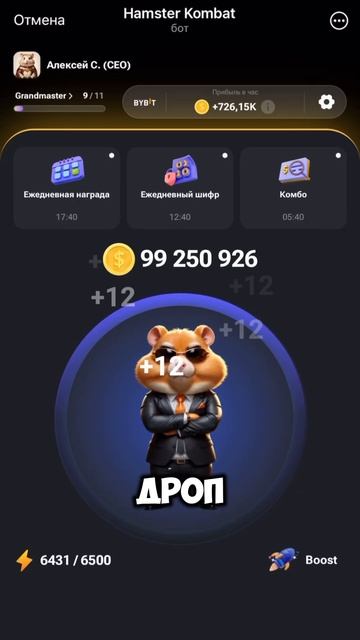The image size is (360, 640).
Task: Select the Bybit exchange button
Action: [x=144, y=103]
